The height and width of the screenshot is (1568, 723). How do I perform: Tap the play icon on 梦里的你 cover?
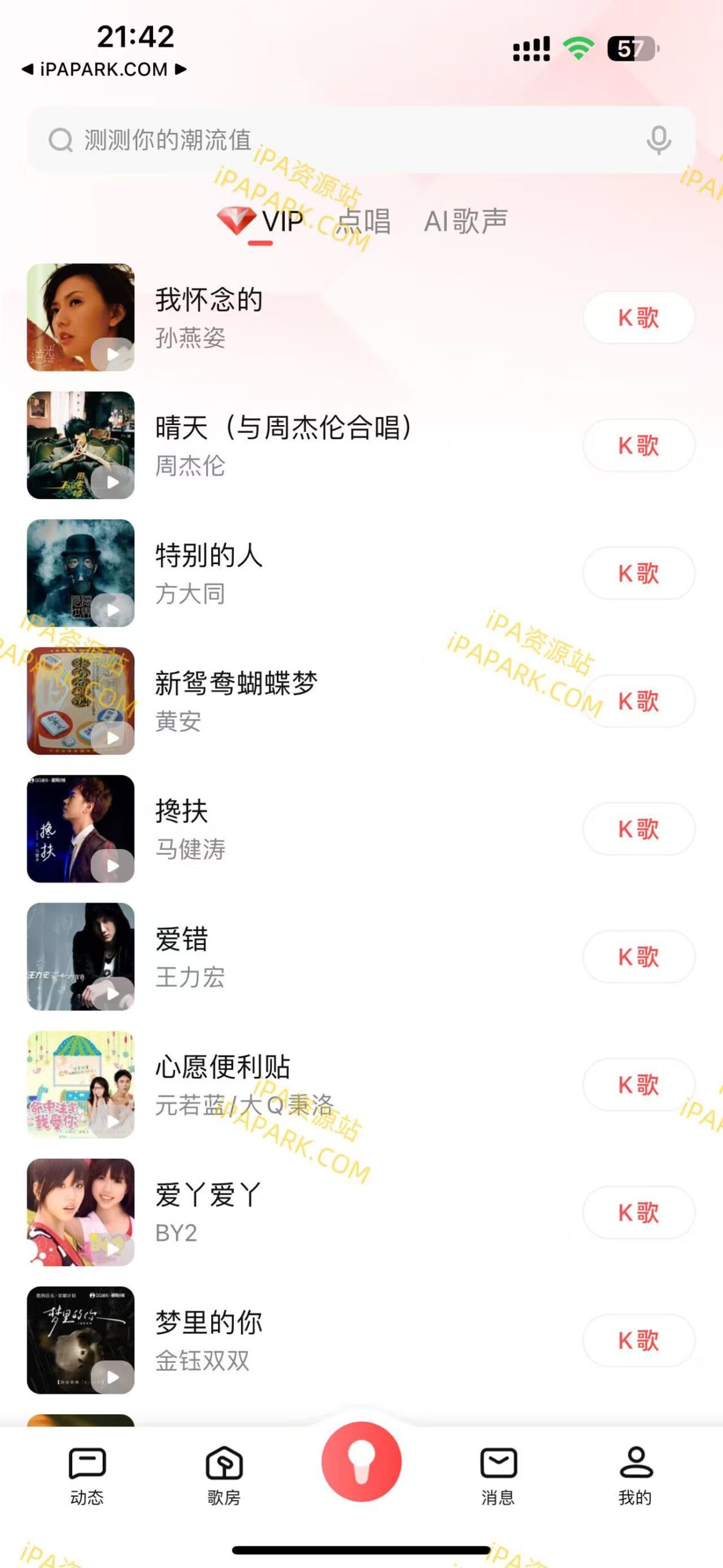112,1375
